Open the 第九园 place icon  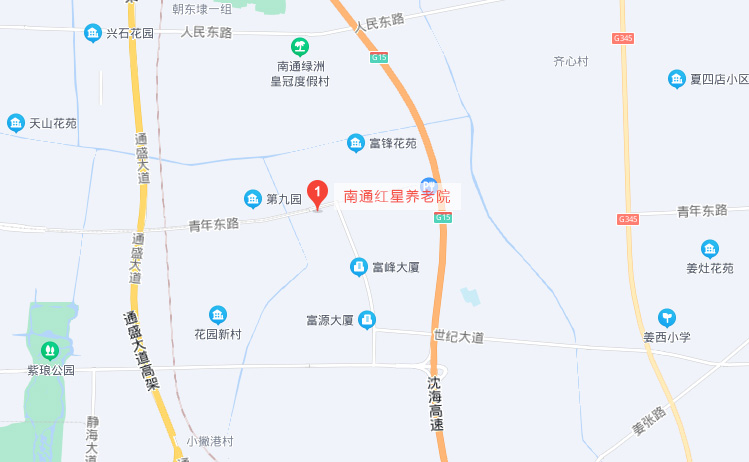[253, 199]
